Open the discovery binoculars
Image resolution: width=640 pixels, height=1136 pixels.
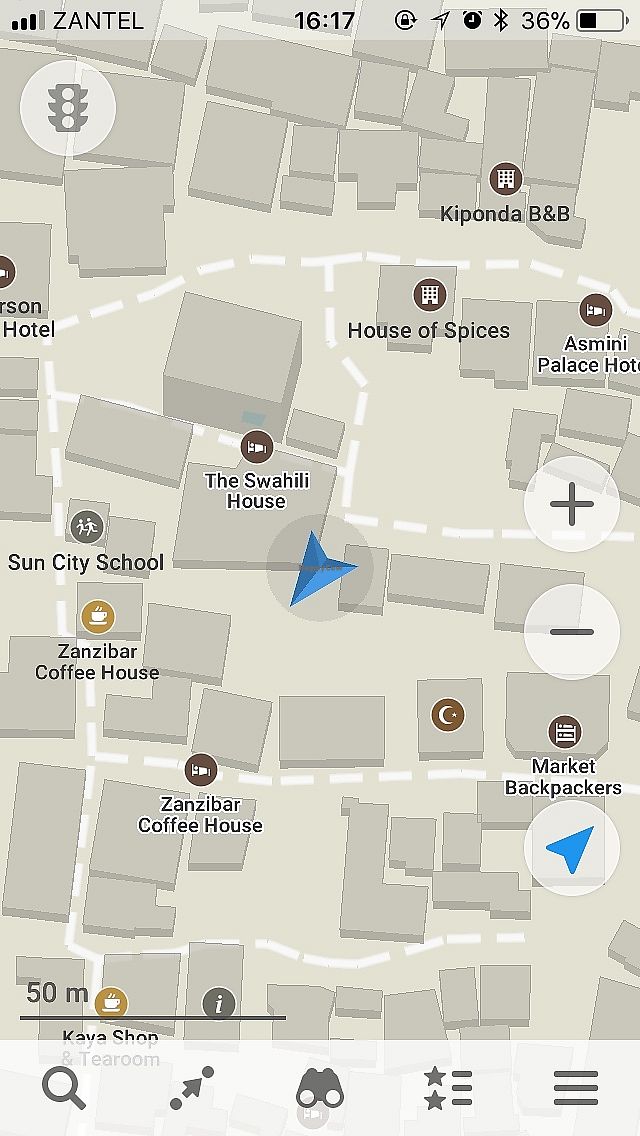pyautogui.click(x=320, y=1088)
